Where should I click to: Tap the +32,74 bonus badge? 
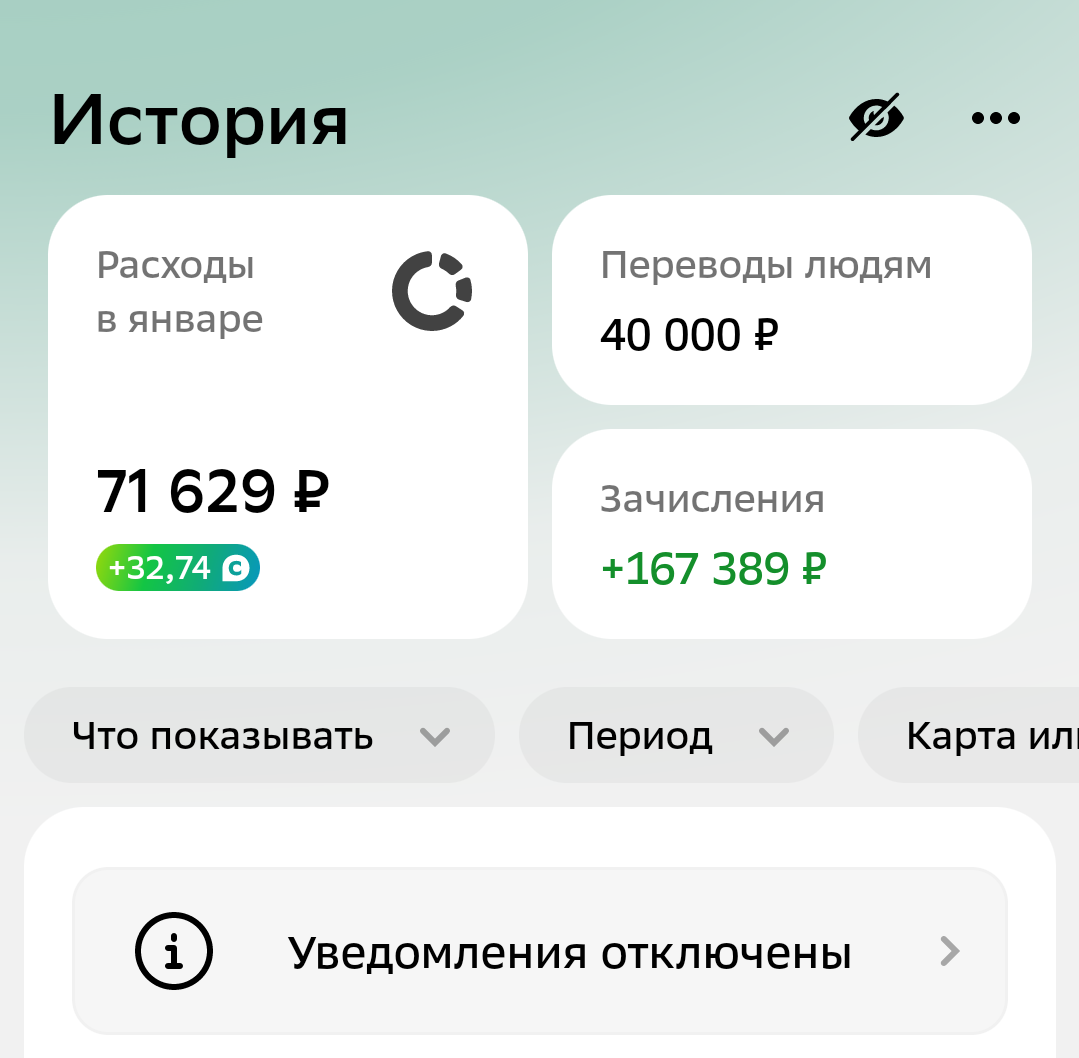[x=178, y=568]
